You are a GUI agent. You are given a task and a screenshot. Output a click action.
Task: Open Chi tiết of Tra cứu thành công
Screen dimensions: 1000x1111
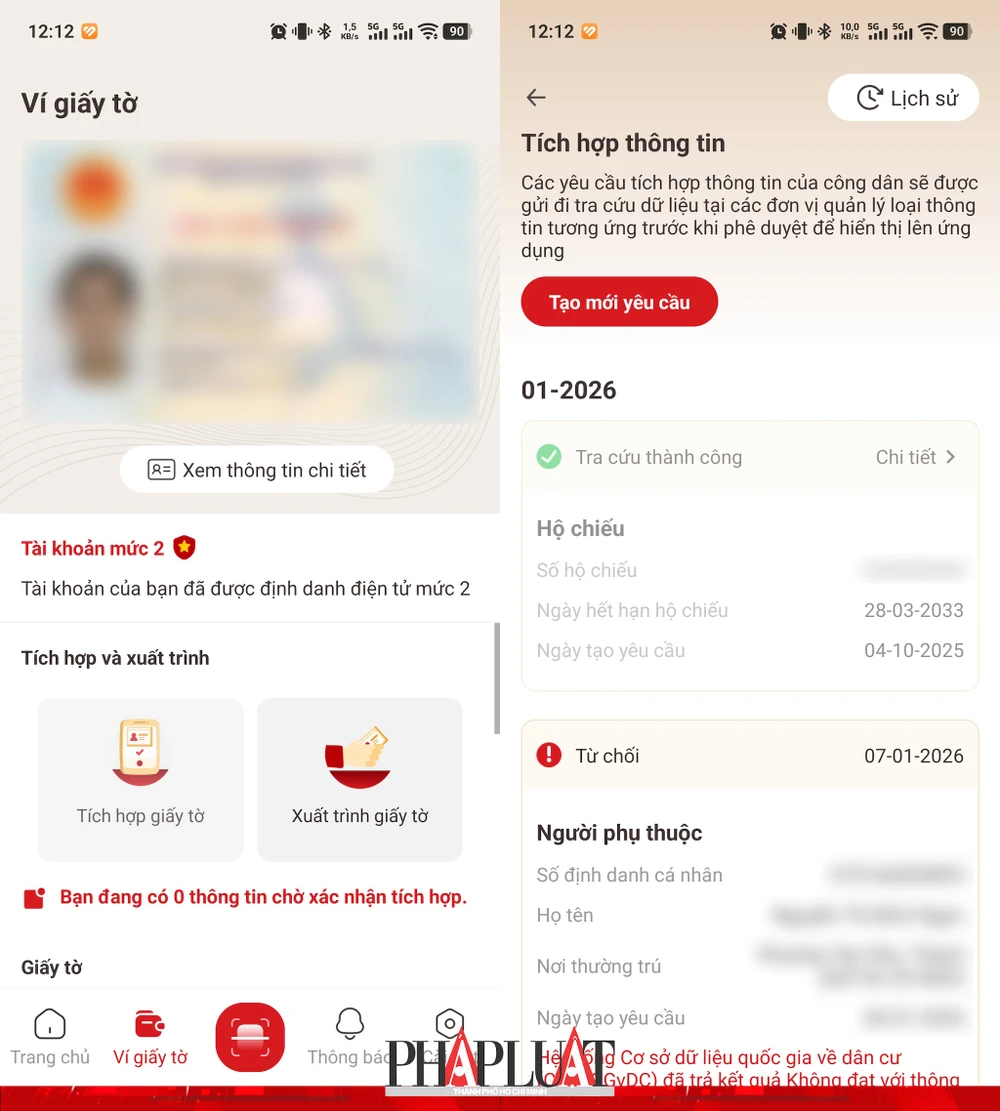[915, 457]
